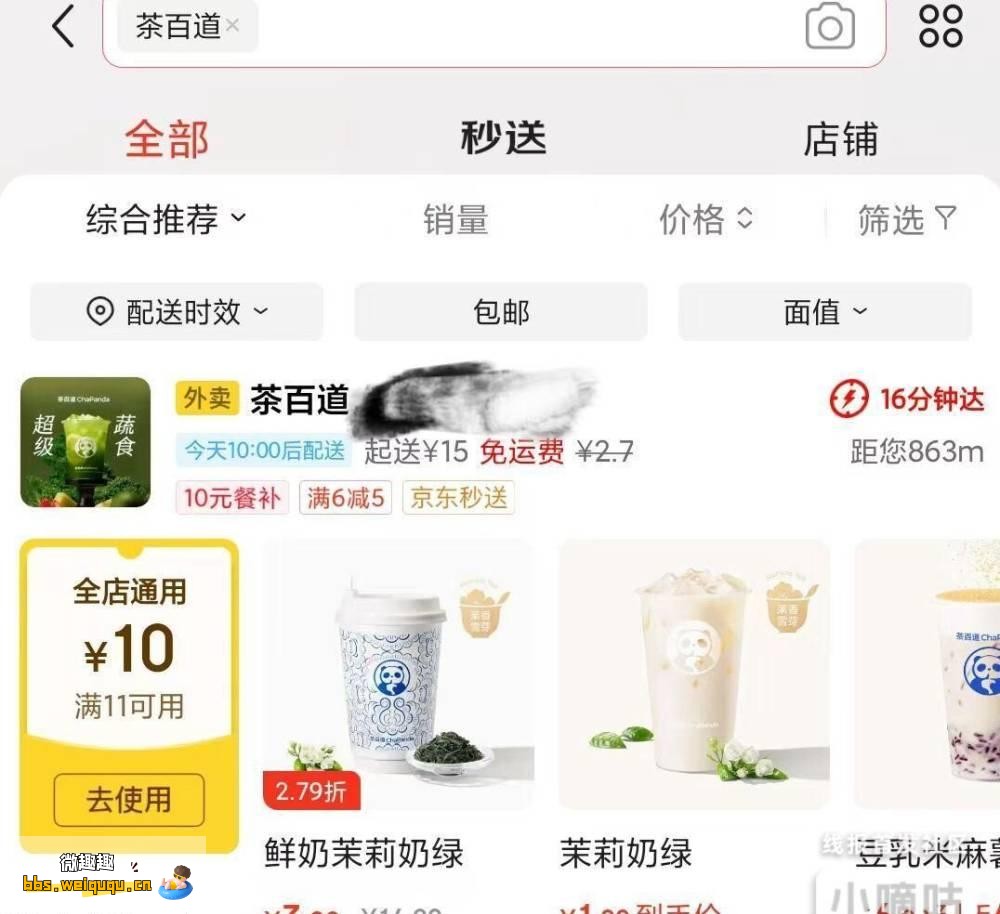Image resolution: width=1000 pixels, height=914 pixels.
Task: Open the four-circle grid menu
Action: coord(940,27)
